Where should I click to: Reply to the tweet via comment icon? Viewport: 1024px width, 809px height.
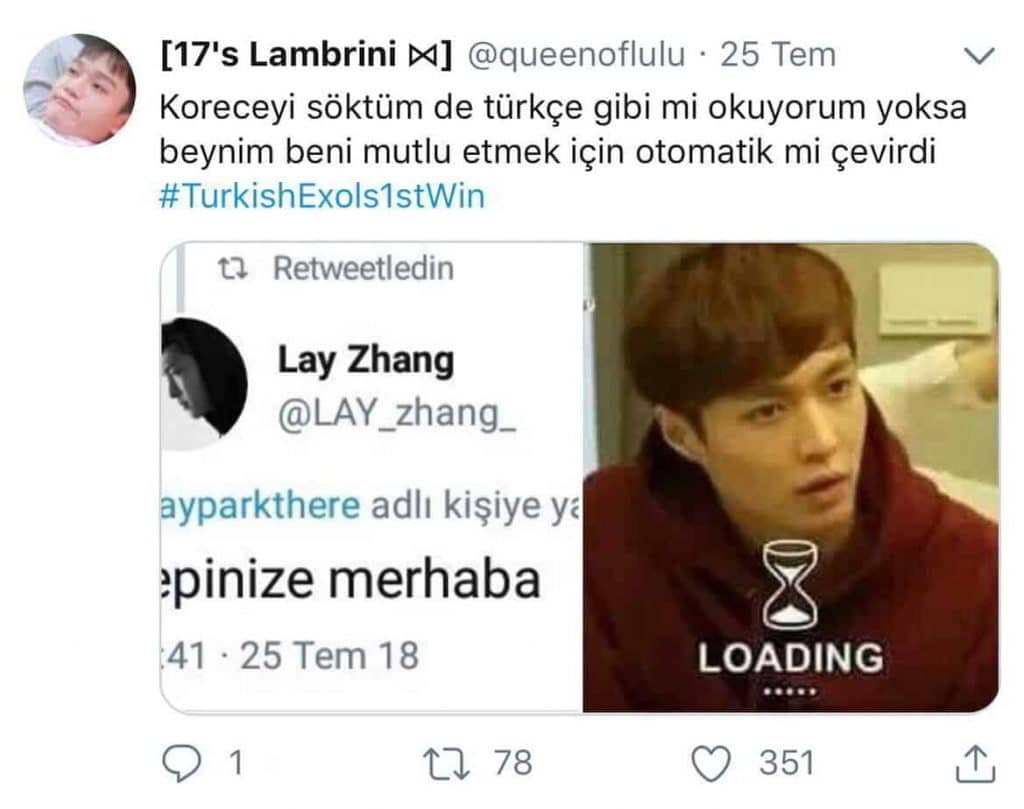182,765
